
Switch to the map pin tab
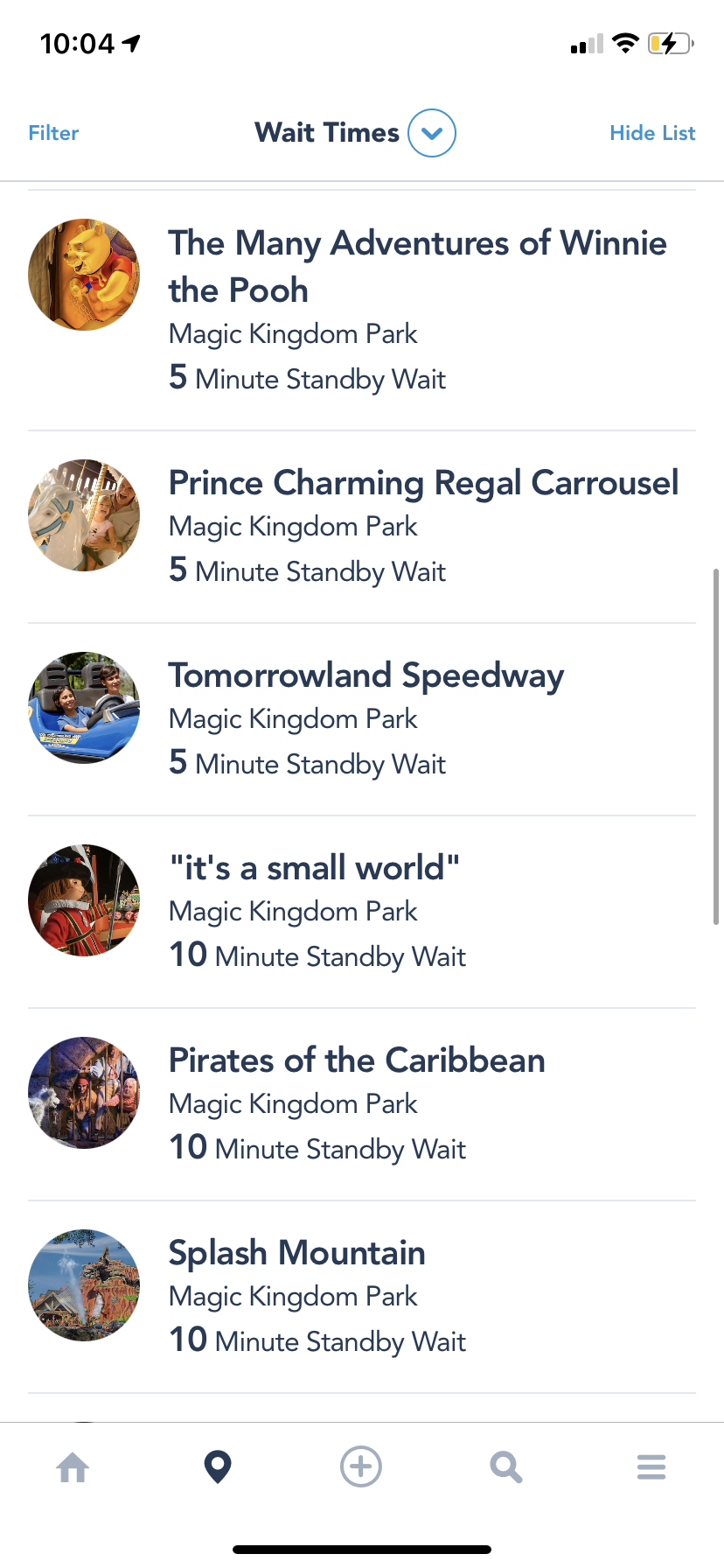click(x=218, y=1467)
